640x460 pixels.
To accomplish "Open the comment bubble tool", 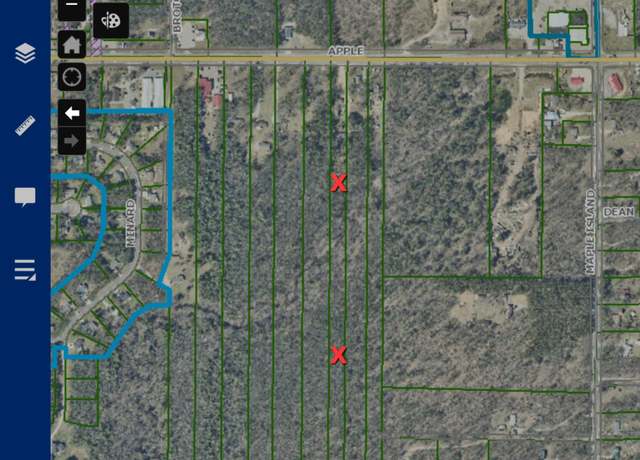I will click(25, 197).
